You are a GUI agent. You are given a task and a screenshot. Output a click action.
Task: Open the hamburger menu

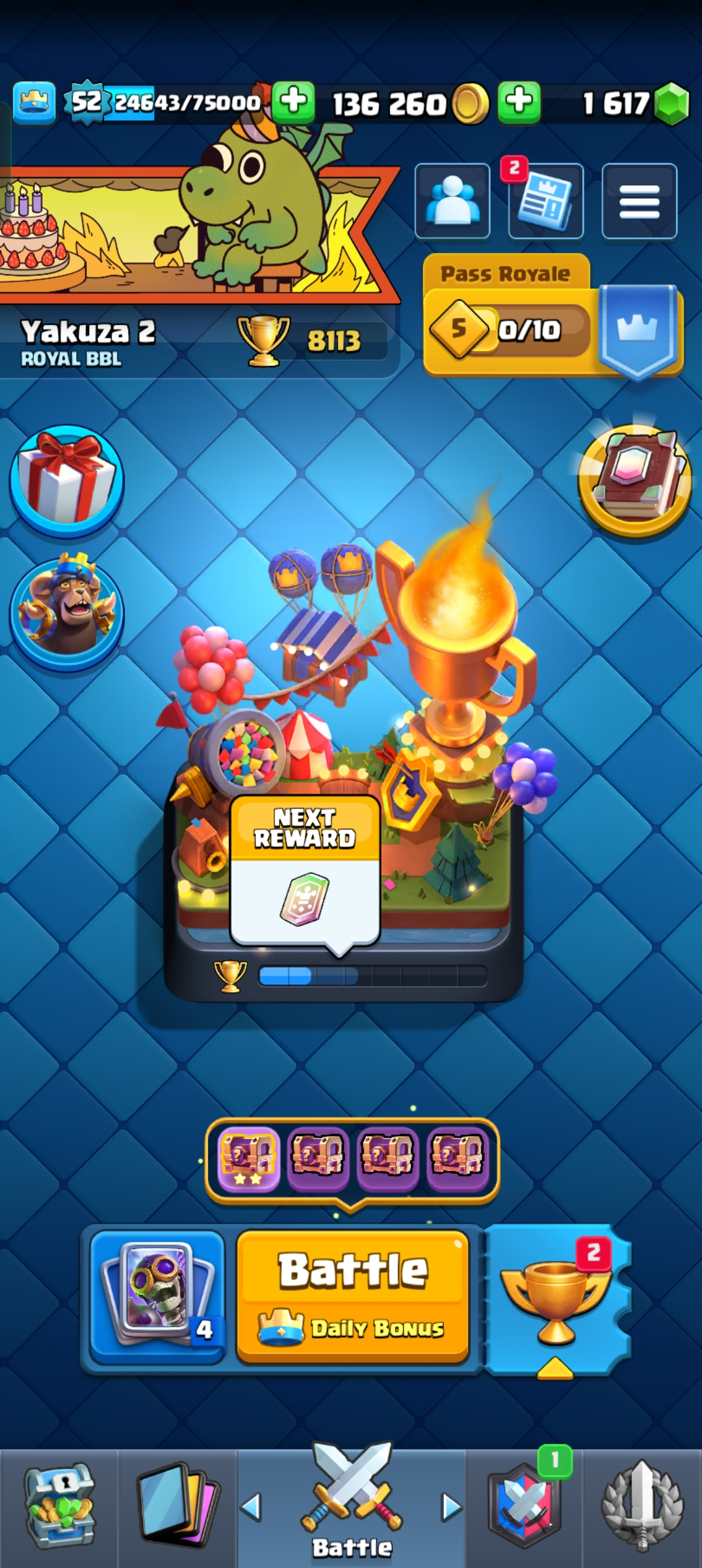[639, 201]
